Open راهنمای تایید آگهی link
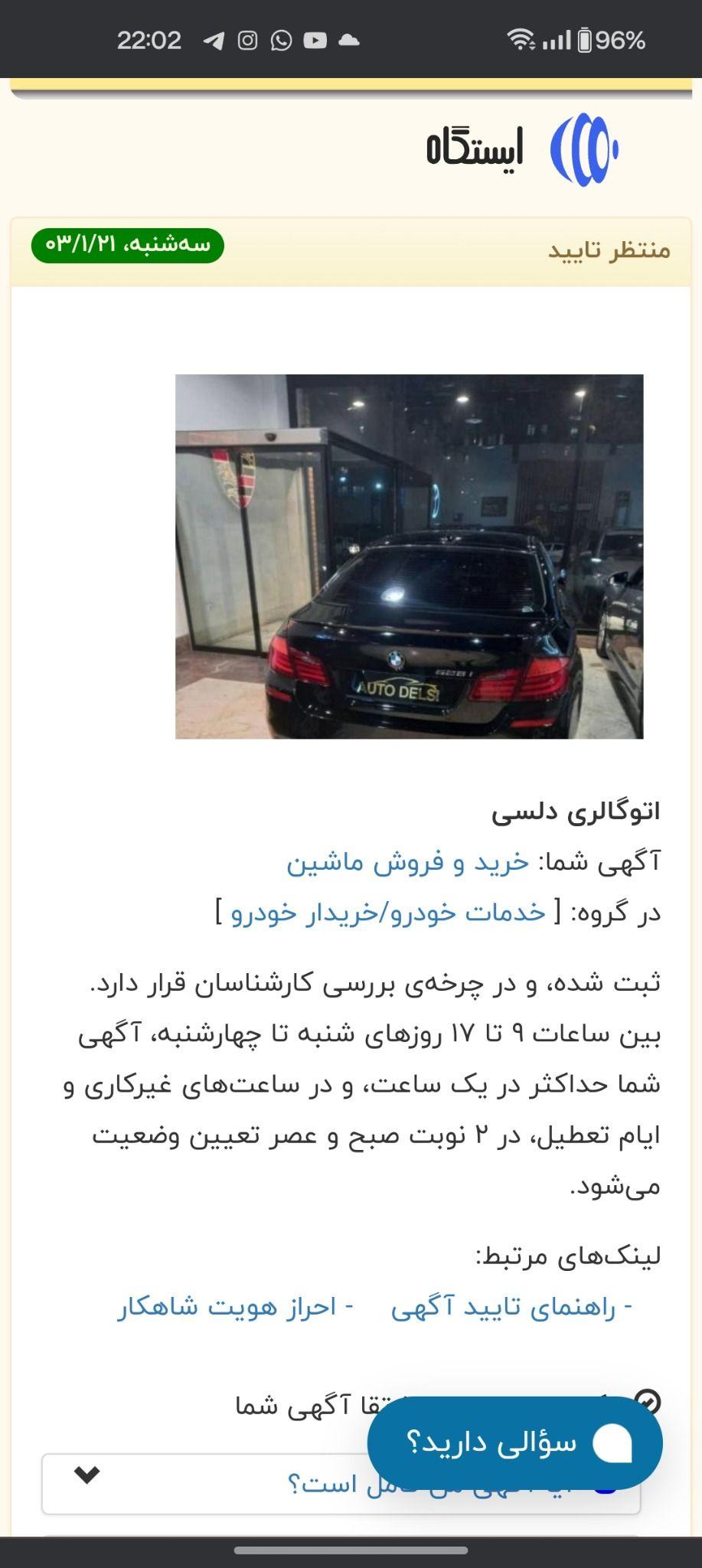The image size is (702, 1568). 511,1308
